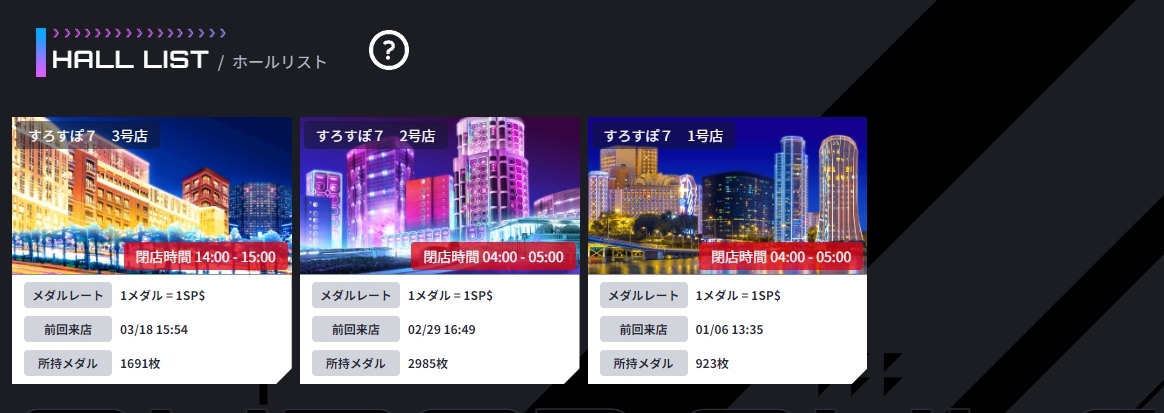Screen dimensions: 1164x413
Task: Open the hall list help icon
Action: (389, 50)
